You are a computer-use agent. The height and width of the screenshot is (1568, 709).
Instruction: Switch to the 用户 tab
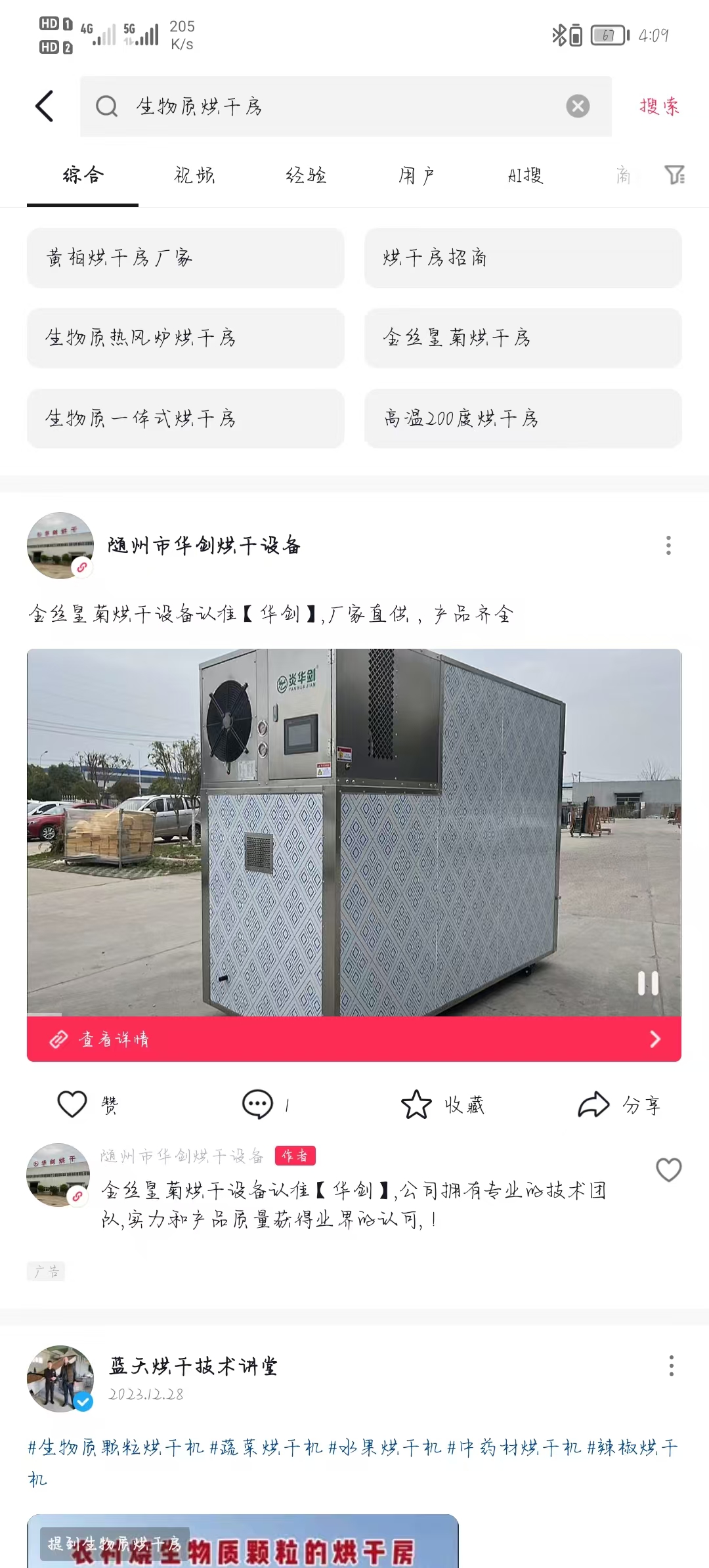416,175
